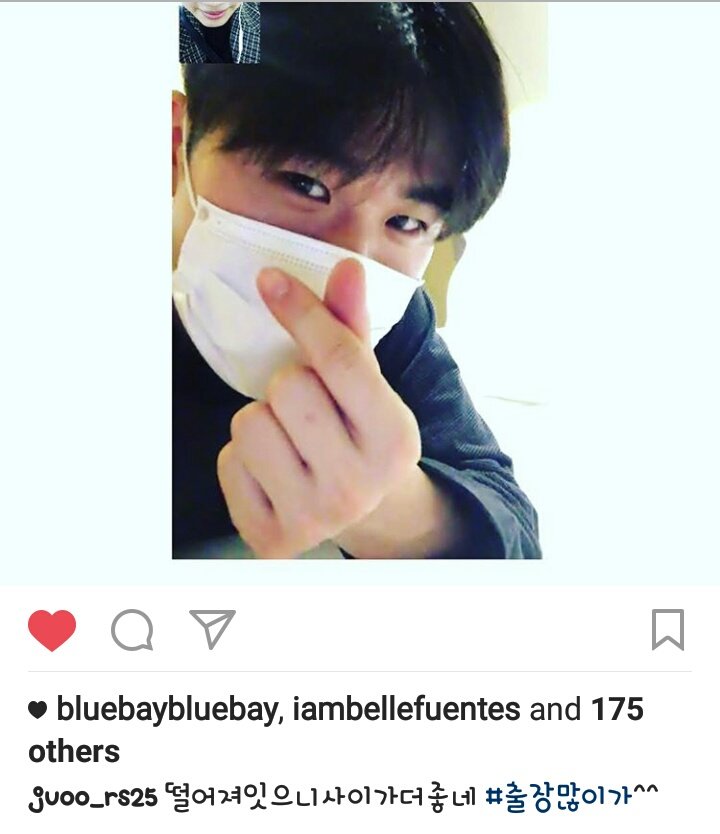
Task: Bookmark this post
Action: [x=668, y=630]
